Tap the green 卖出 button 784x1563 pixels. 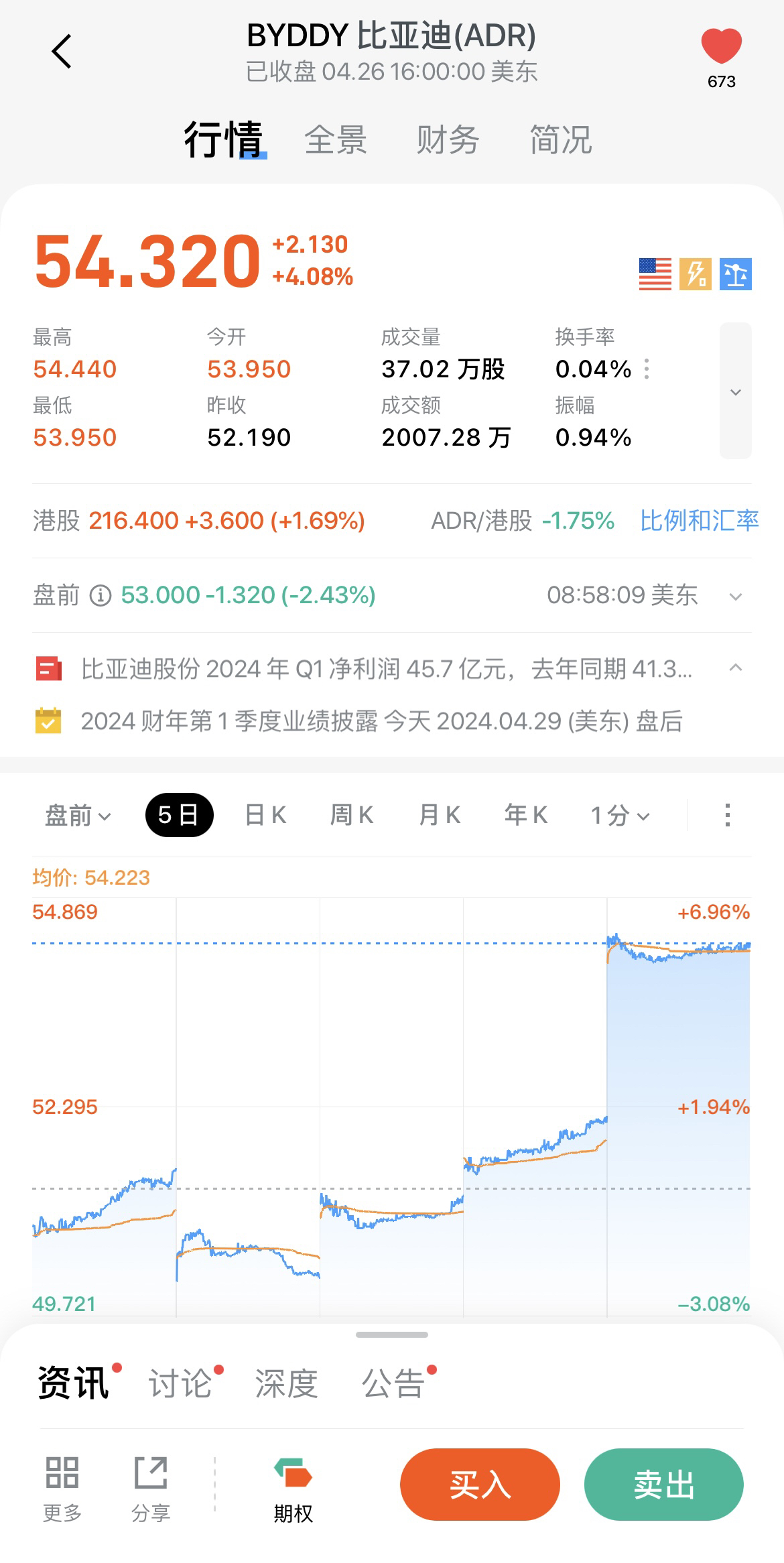tap(663, 1485)
